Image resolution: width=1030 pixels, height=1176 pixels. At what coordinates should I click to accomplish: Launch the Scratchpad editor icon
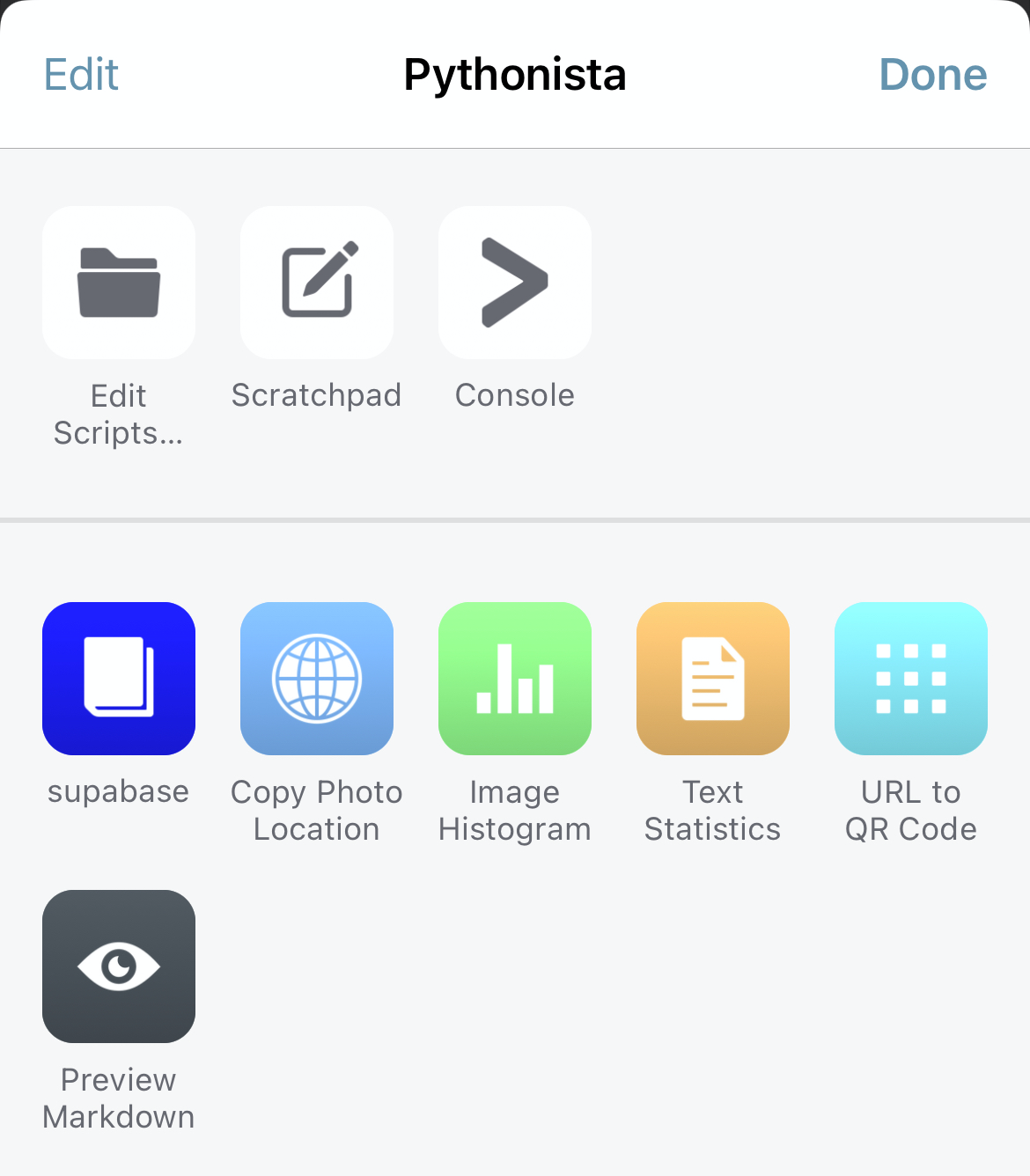click(317, 283)
